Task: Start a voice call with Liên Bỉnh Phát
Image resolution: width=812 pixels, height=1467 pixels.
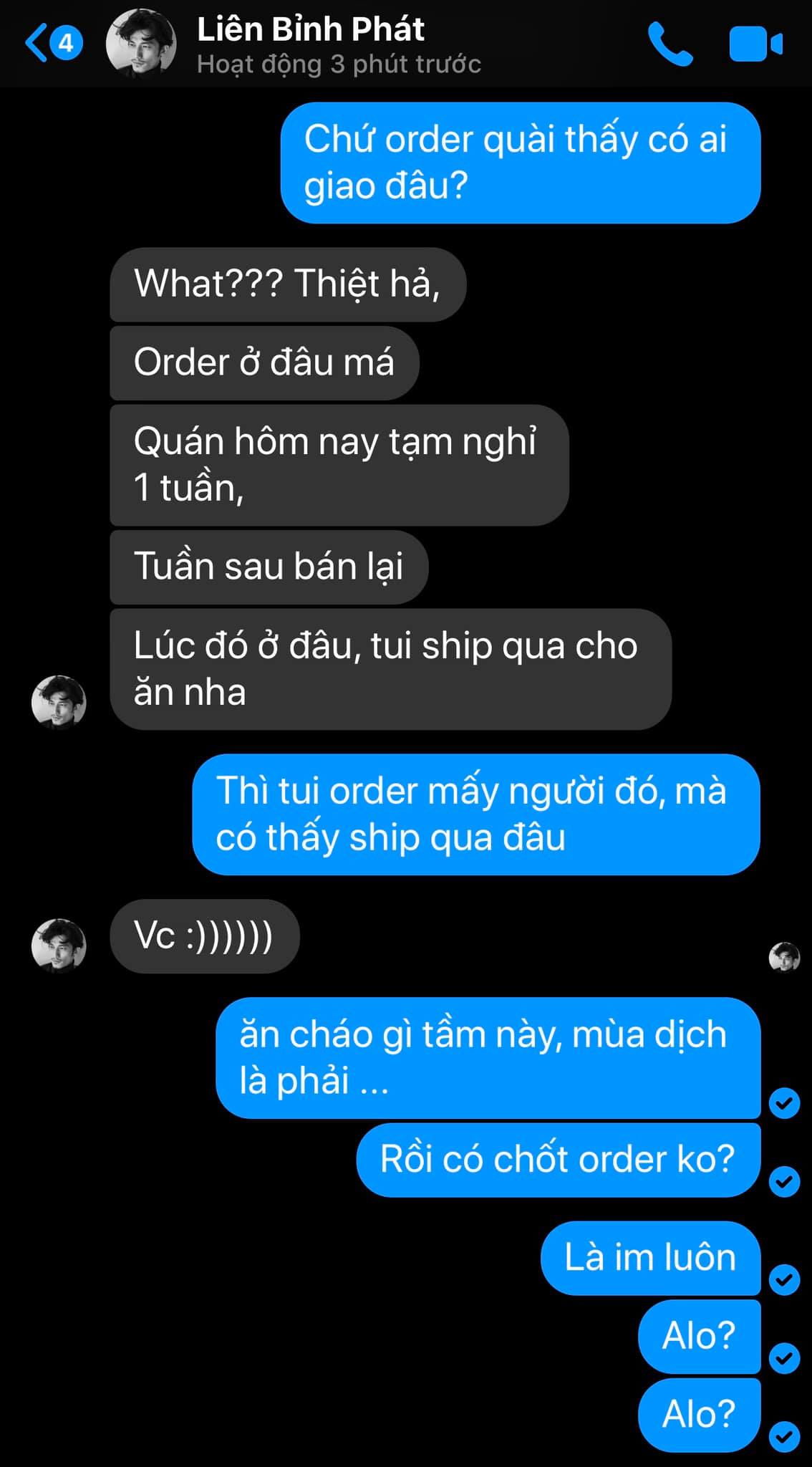Action: [x=670, y=44]
